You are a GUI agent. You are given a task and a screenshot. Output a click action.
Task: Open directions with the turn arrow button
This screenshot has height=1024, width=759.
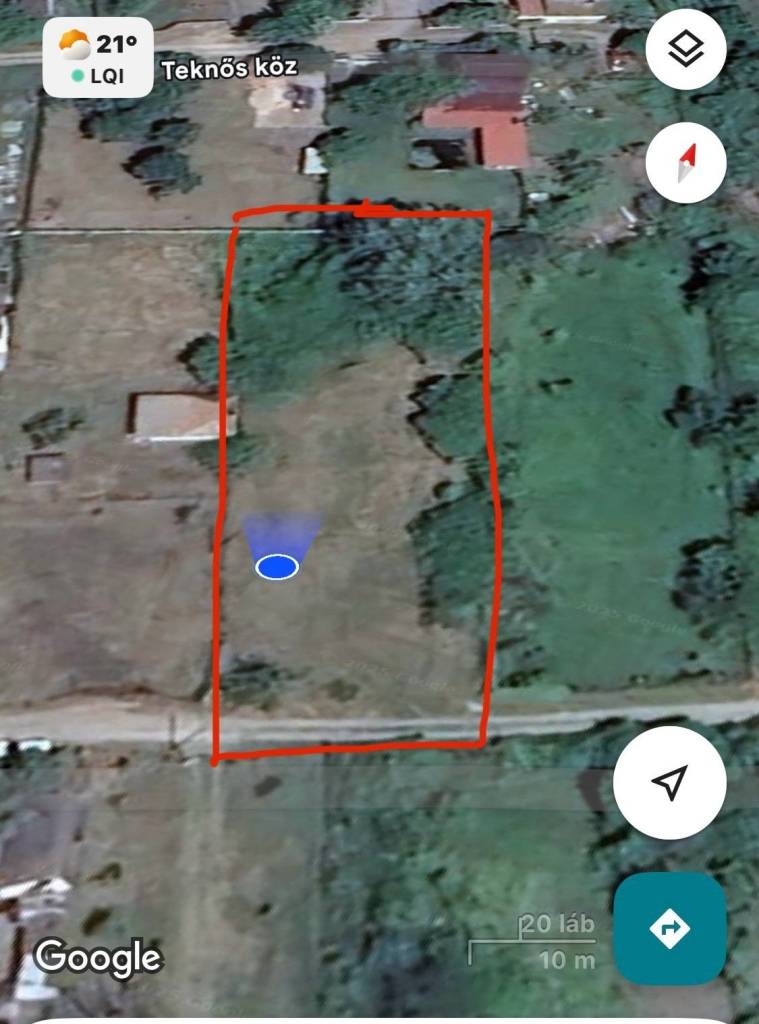coord(669,929)
